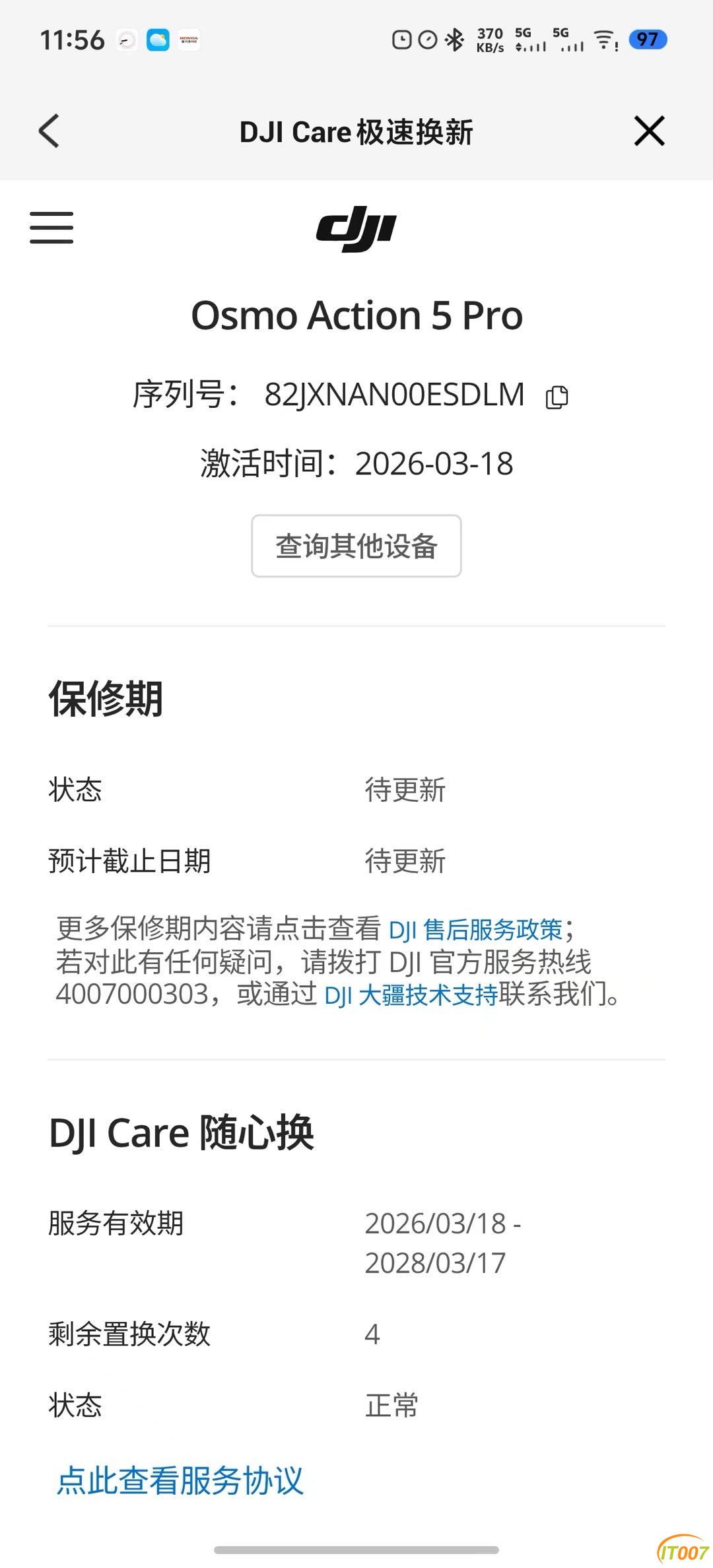
Task: Open DJI 售后服务政策 link
Action: [475, 929]
